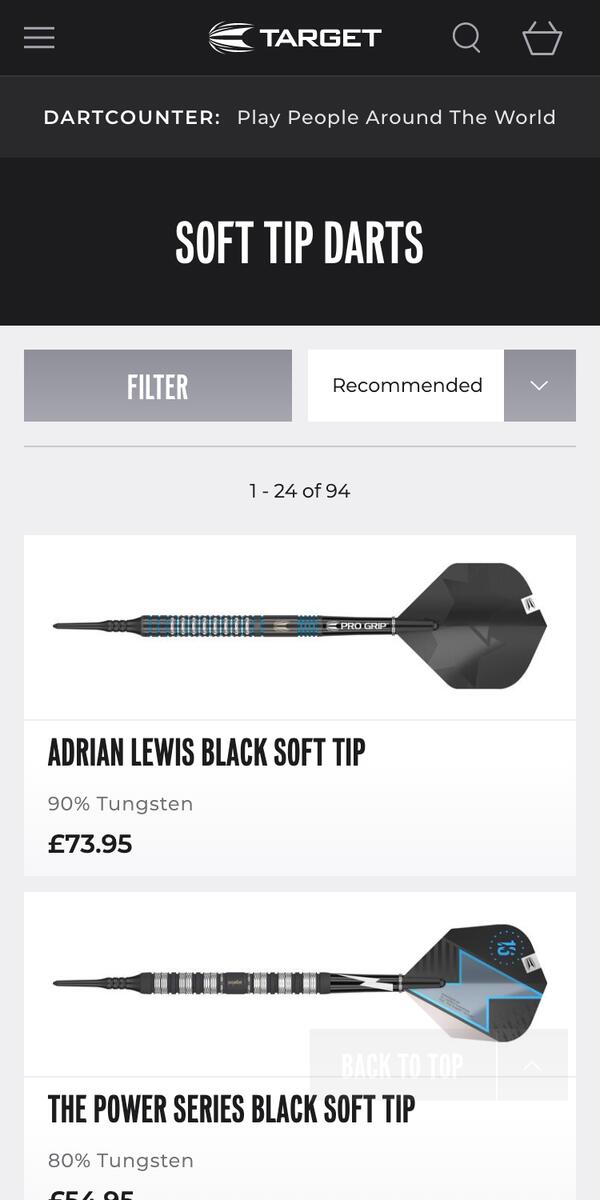View the shopping basket
The width and height of the screenshot is (600, 1200).
[x=542, y=38]
